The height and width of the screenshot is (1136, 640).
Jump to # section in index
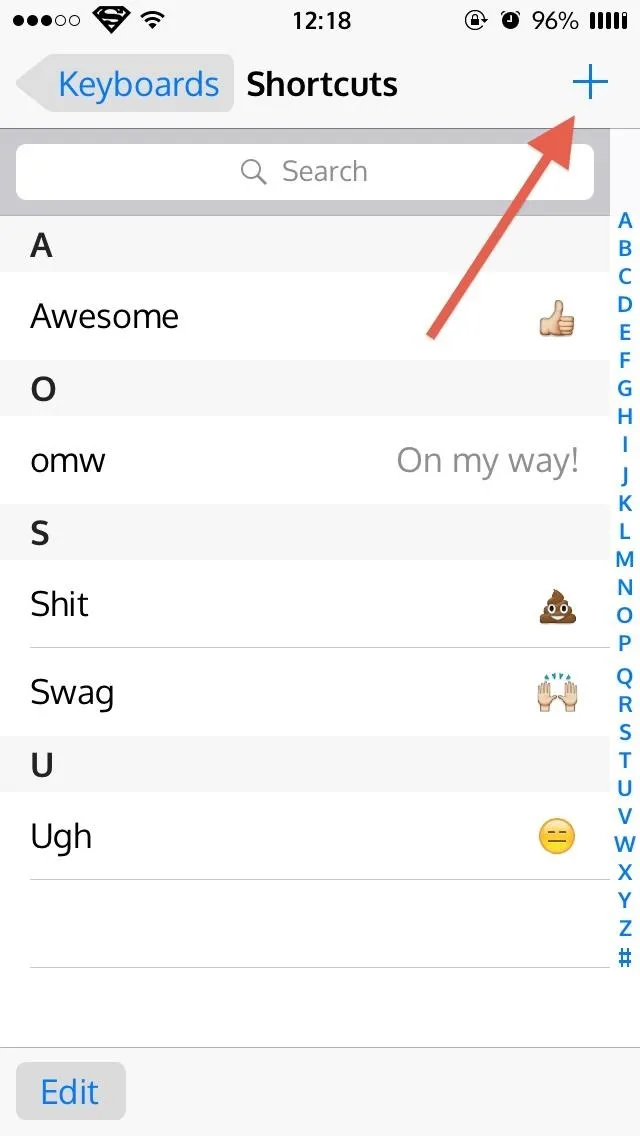coord(625,958)
